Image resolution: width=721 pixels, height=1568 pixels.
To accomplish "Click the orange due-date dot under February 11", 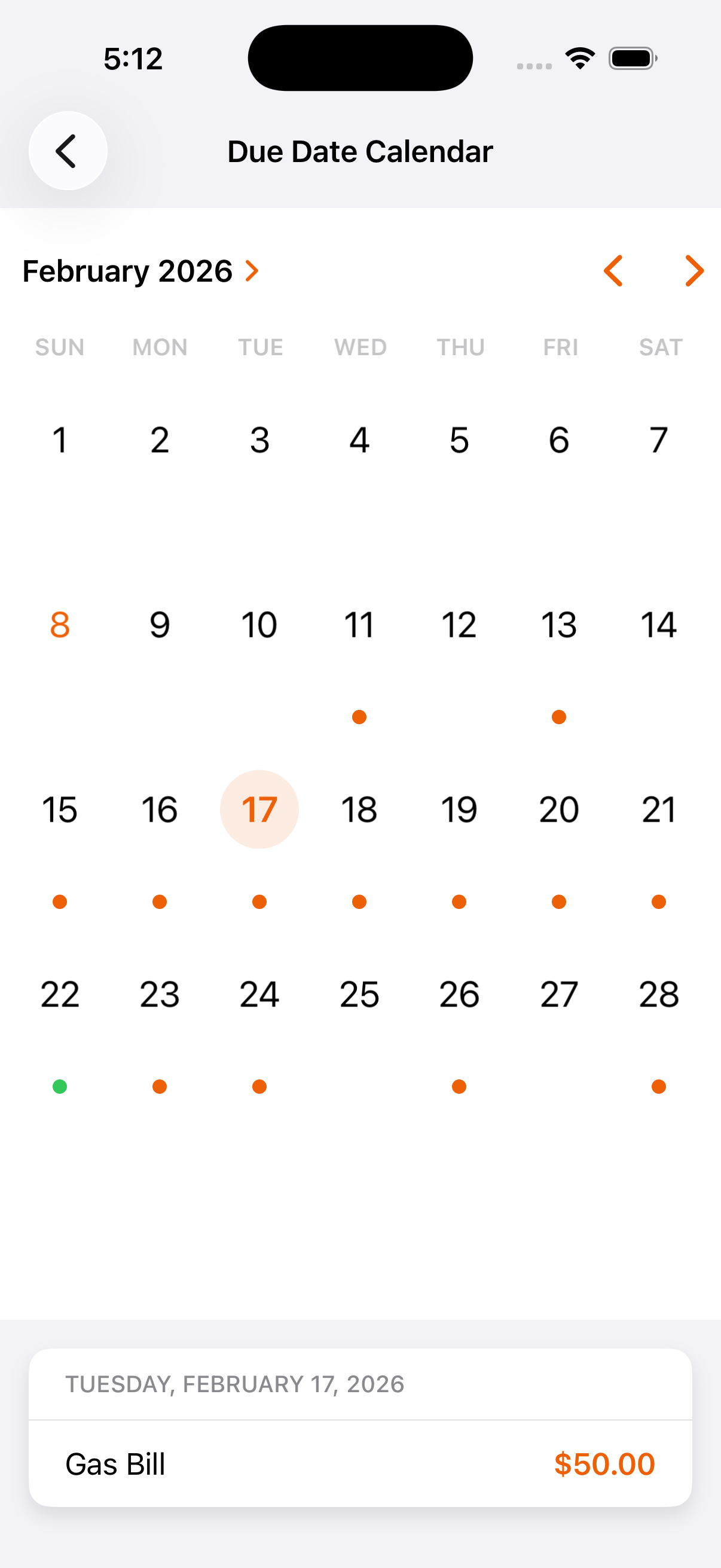I will click(x=359, y=717).
